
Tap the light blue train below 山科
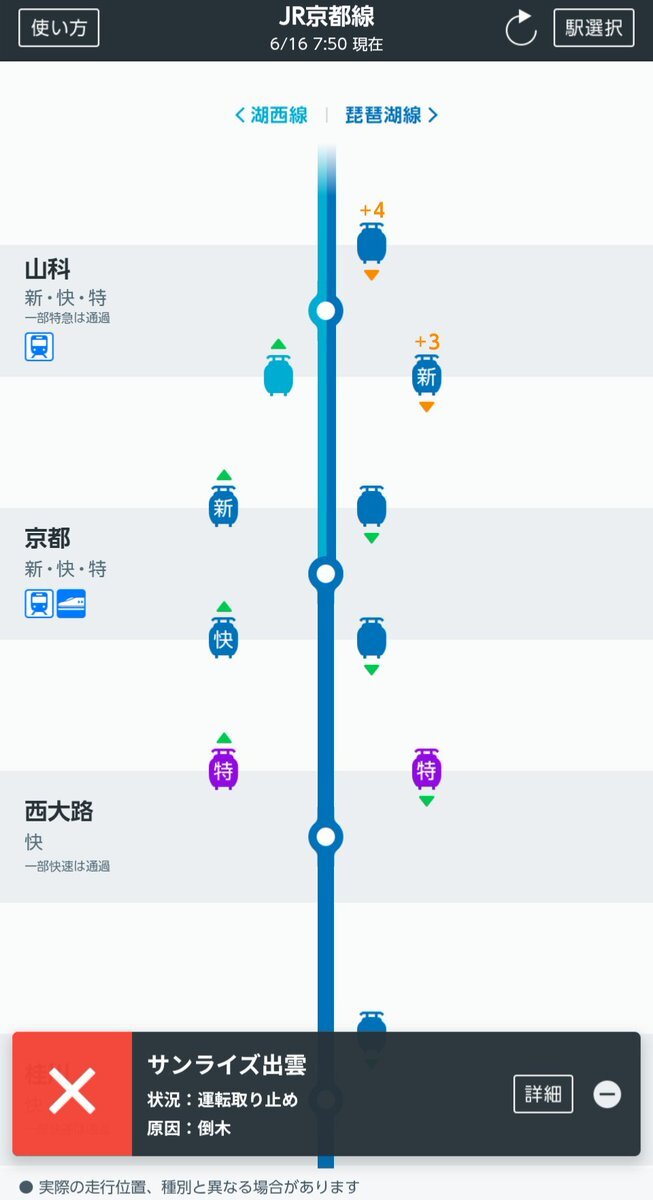[279, 376]
